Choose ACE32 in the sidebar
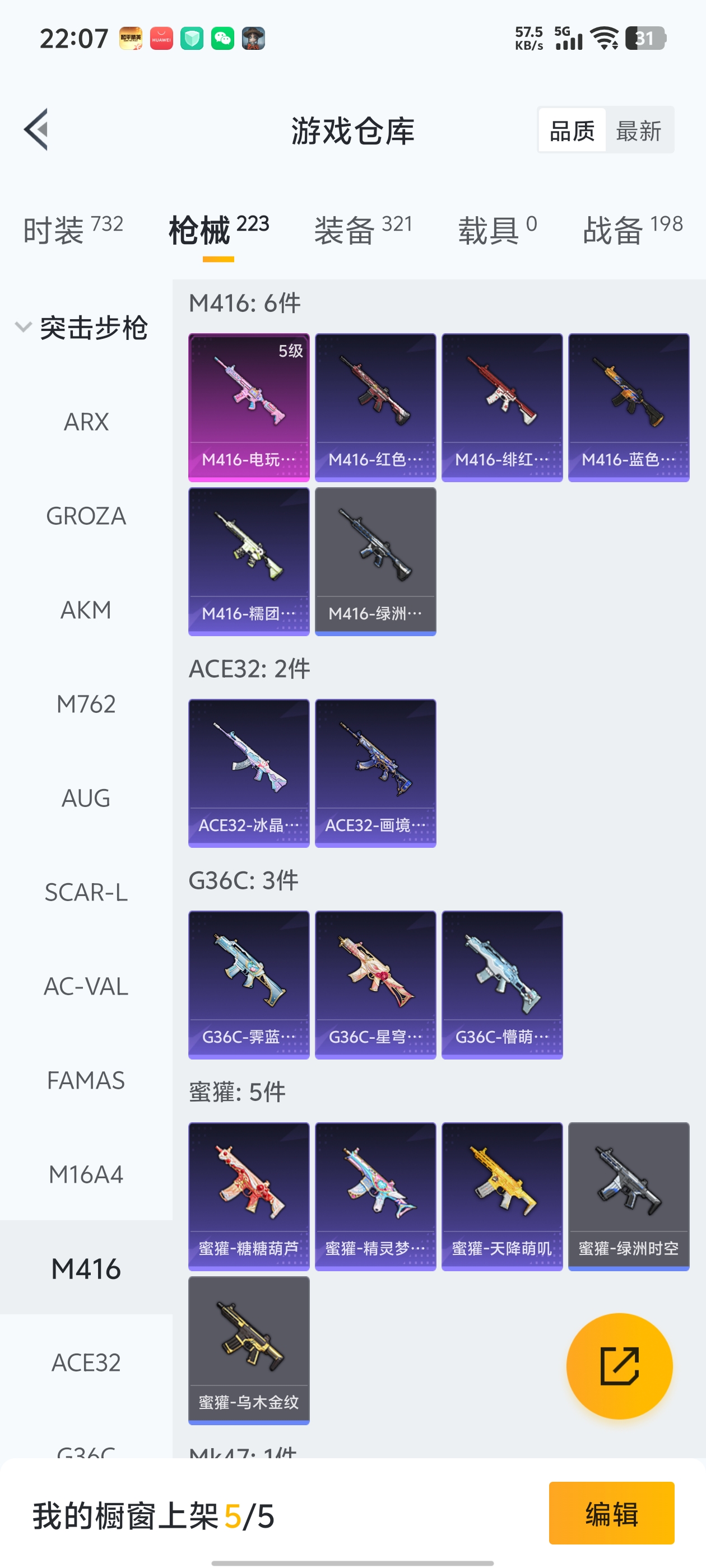The image size is (706, 1568). pyautogui.click(x=86, y=1362)
